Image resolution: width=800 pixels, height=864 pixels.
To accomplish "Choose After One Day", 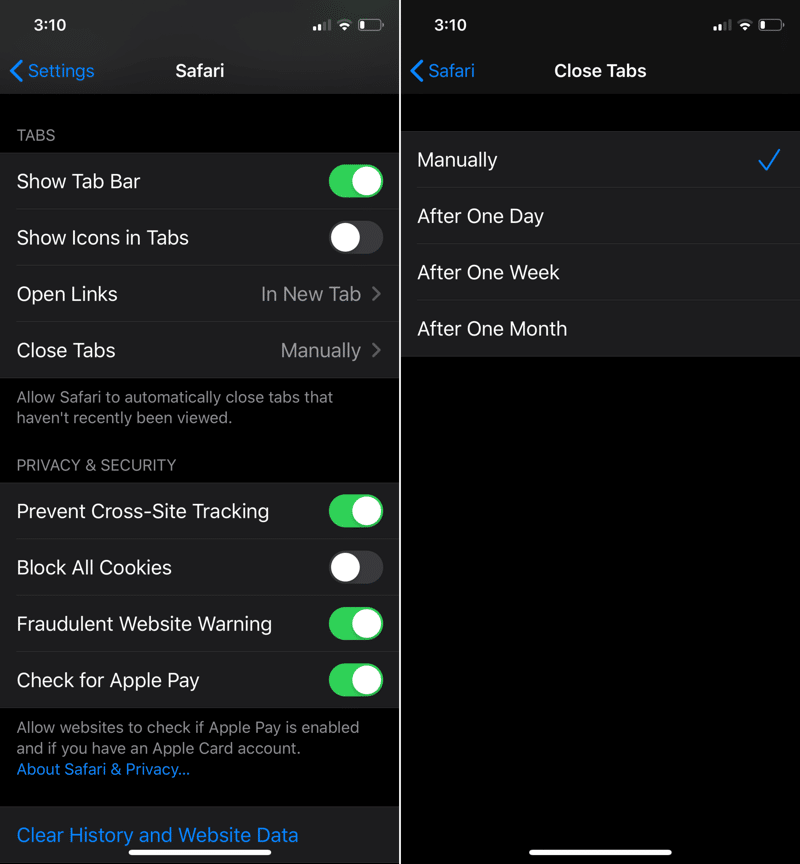I will click(x=600, y=216).
